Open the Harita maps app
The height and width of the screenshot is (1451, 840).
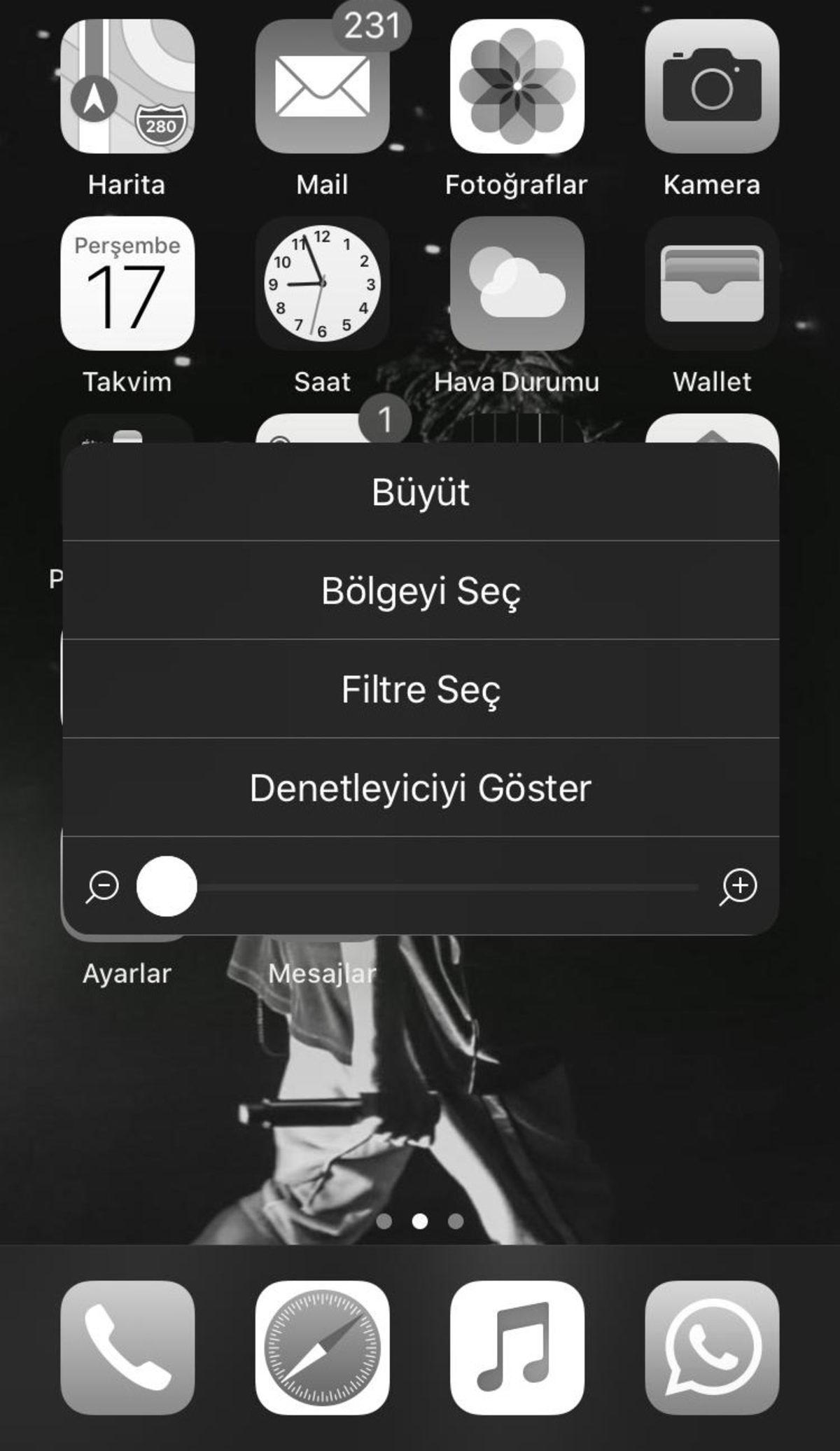pos(126,84)
